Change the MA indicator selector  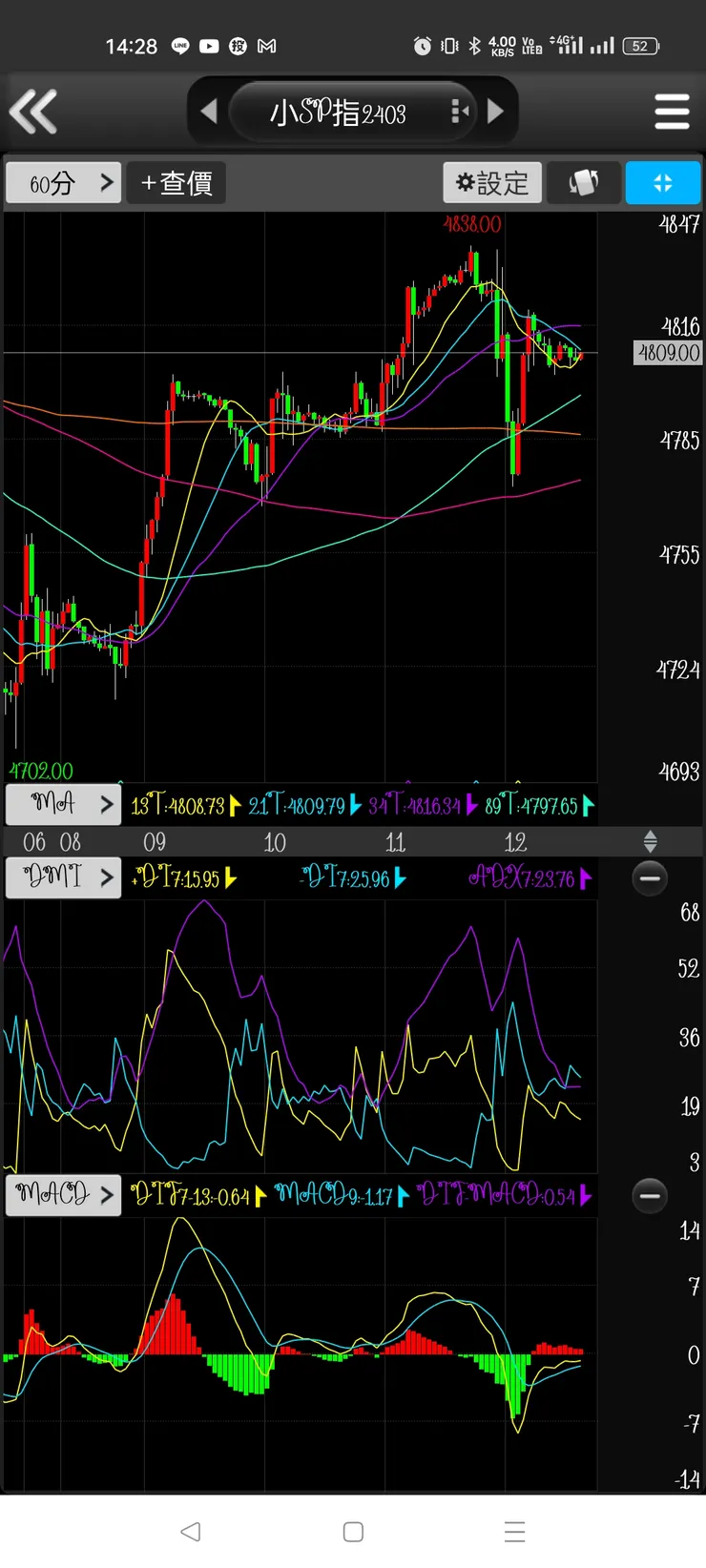64,804
